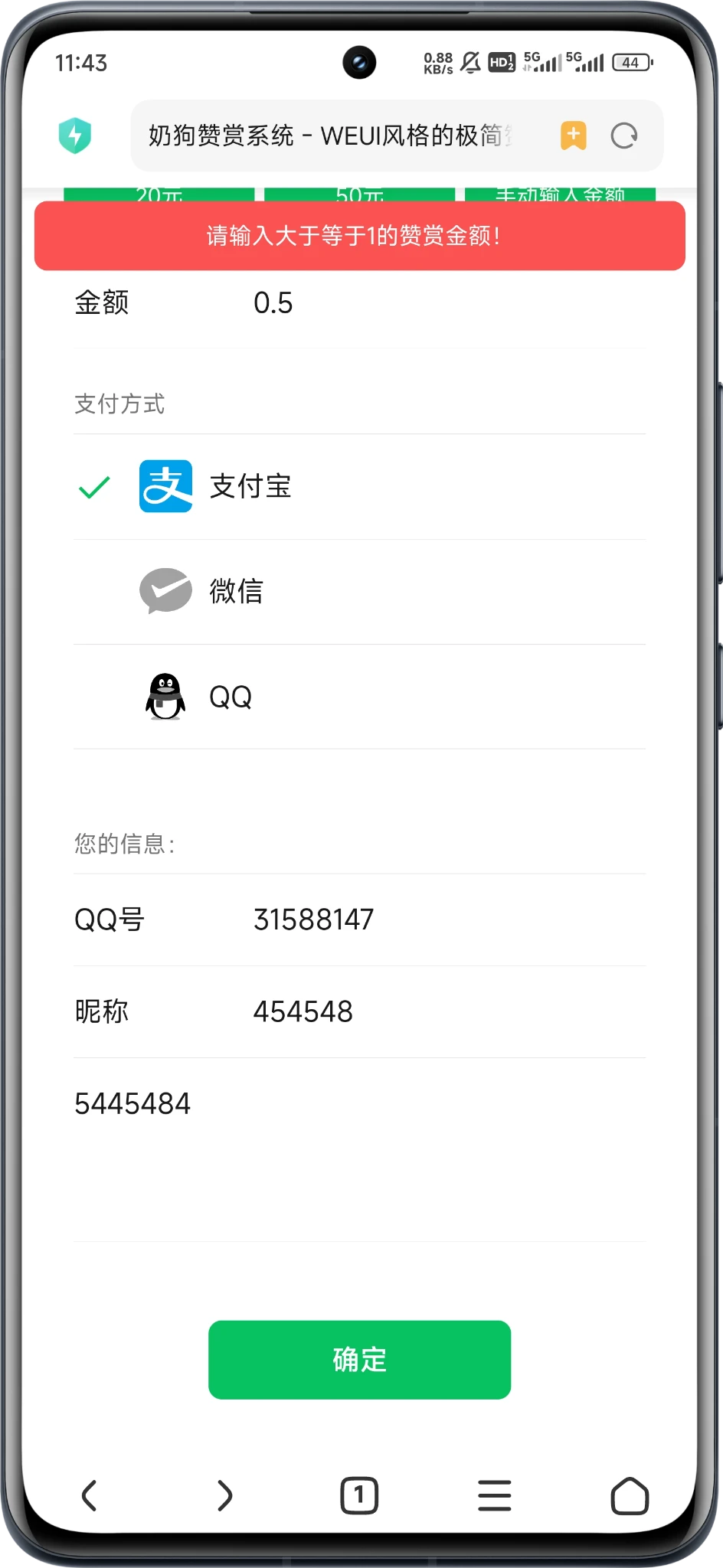Image resolution: width=723 pixels, height=1568 pixels.
Task: Open the browser hamburger menu
Action: (494, 1495)
